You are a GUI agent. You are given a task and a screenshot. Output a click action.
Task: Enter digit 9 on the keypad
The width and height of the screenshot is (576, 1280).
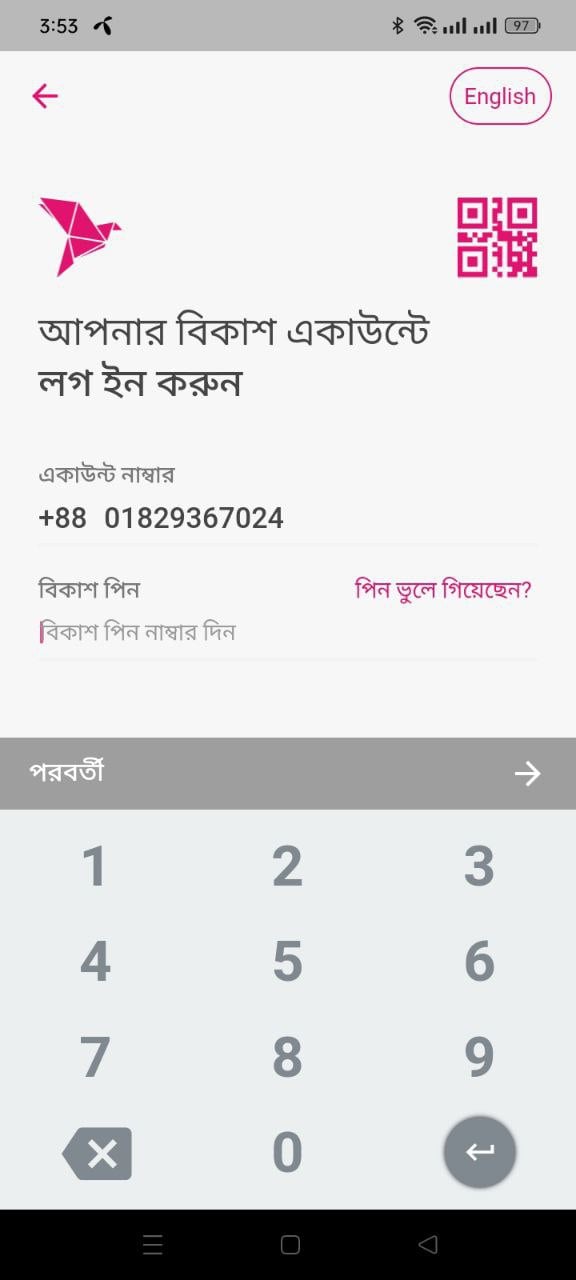(x=480, y=1056)
